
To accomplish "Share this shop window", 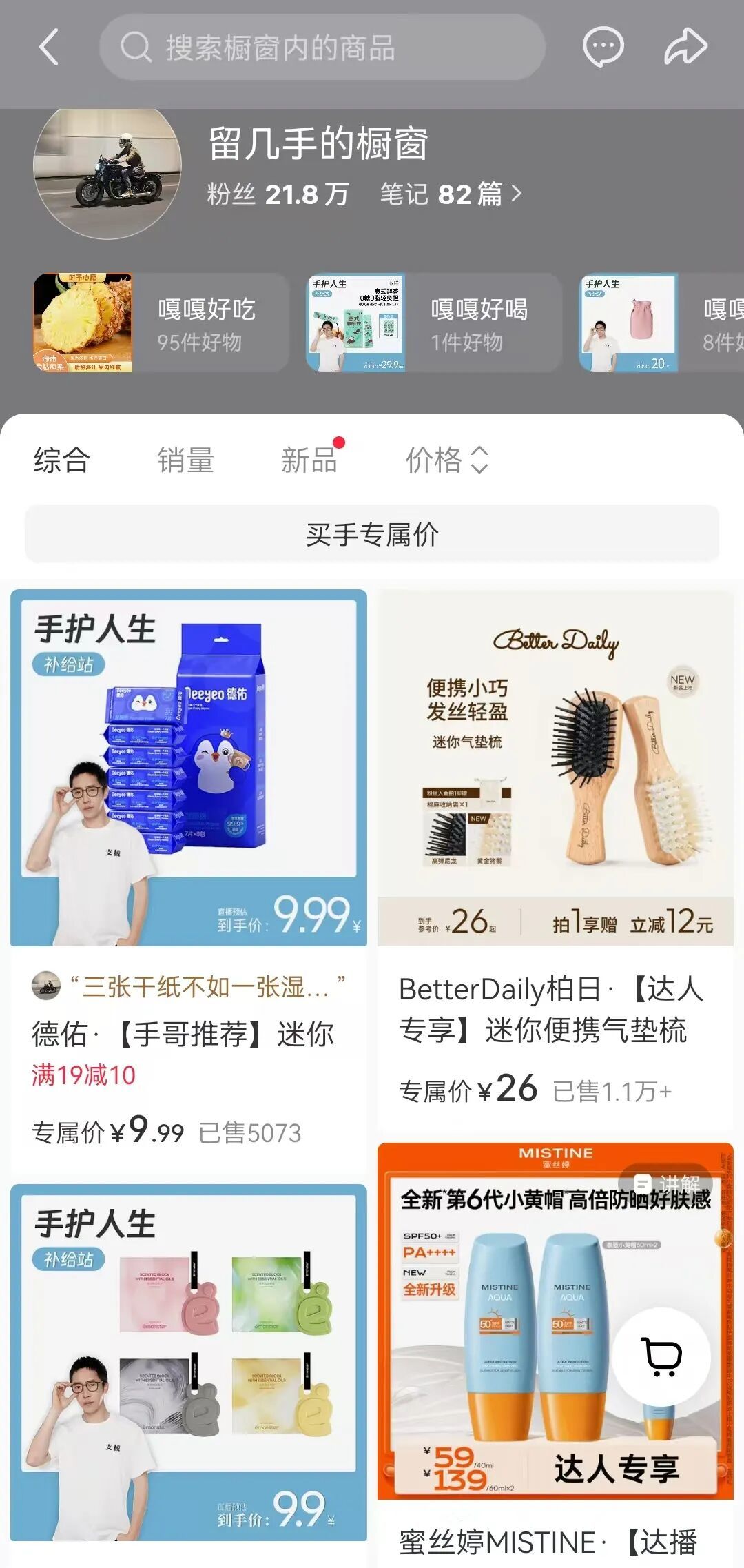I will tap(685, 48).
